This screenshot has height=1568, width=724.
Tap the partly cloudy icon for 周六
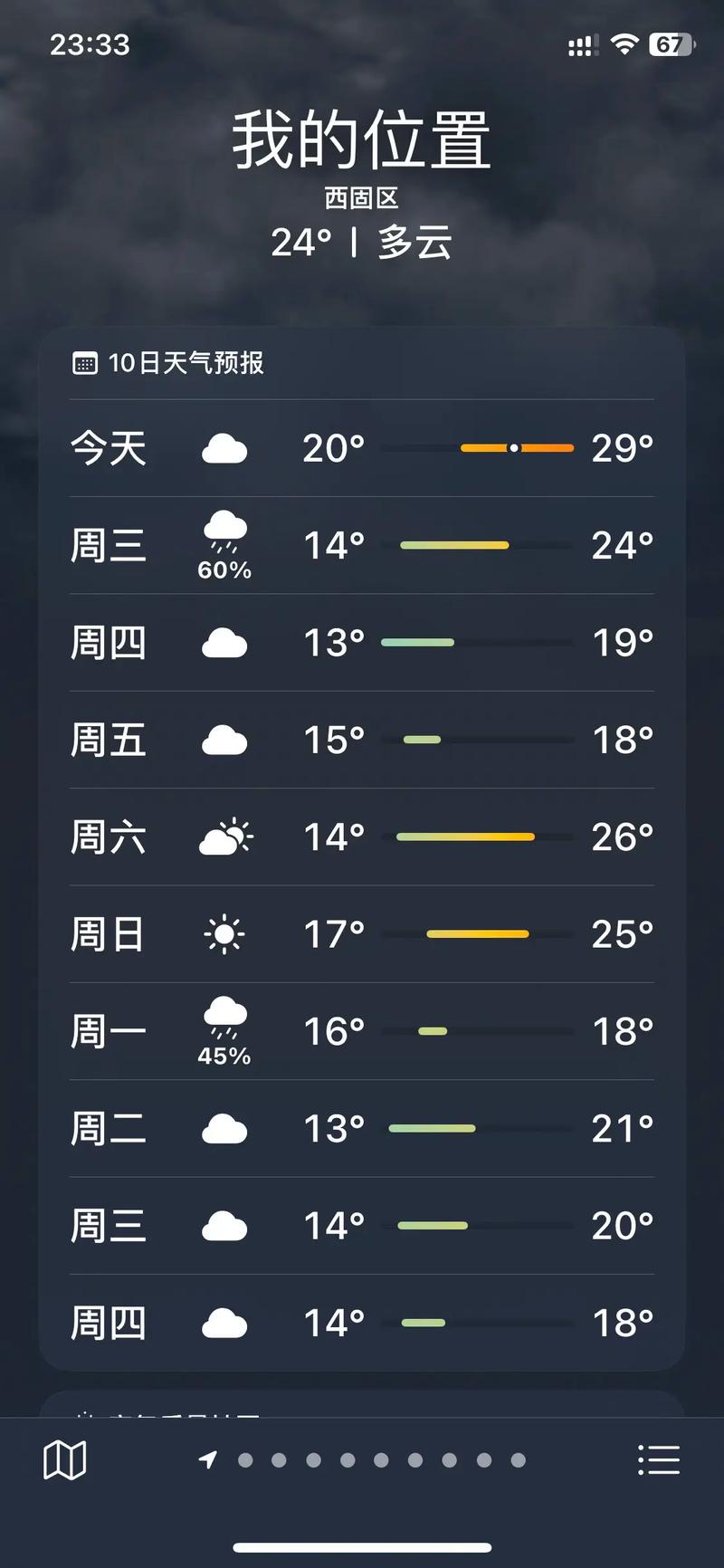coord(224,837)
